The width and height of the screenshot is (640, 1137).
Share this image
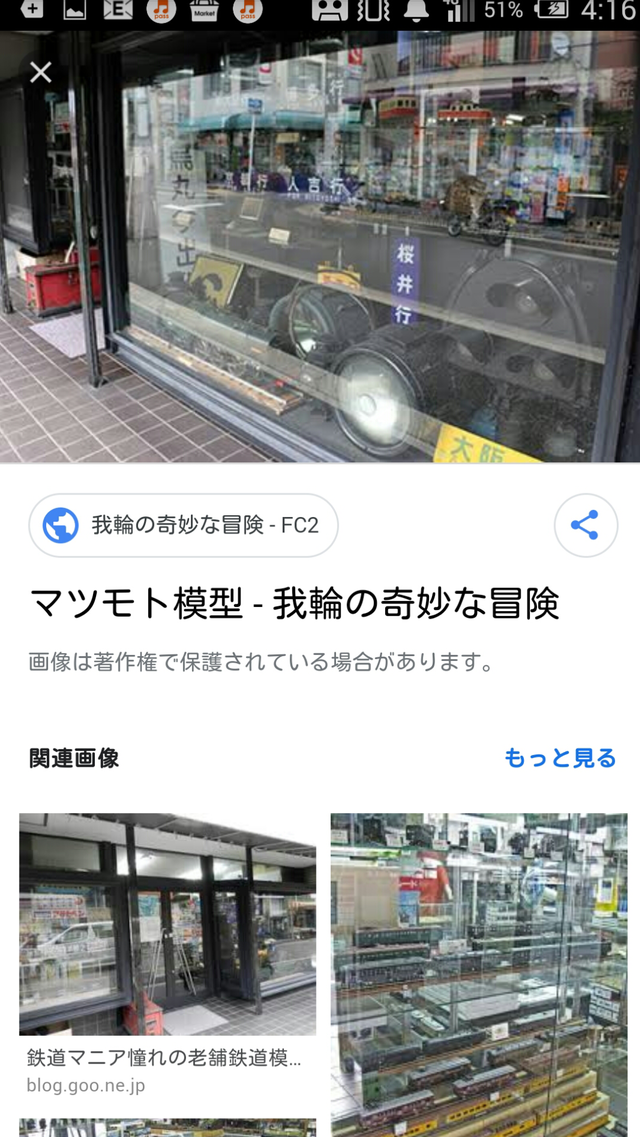point(584,525)
